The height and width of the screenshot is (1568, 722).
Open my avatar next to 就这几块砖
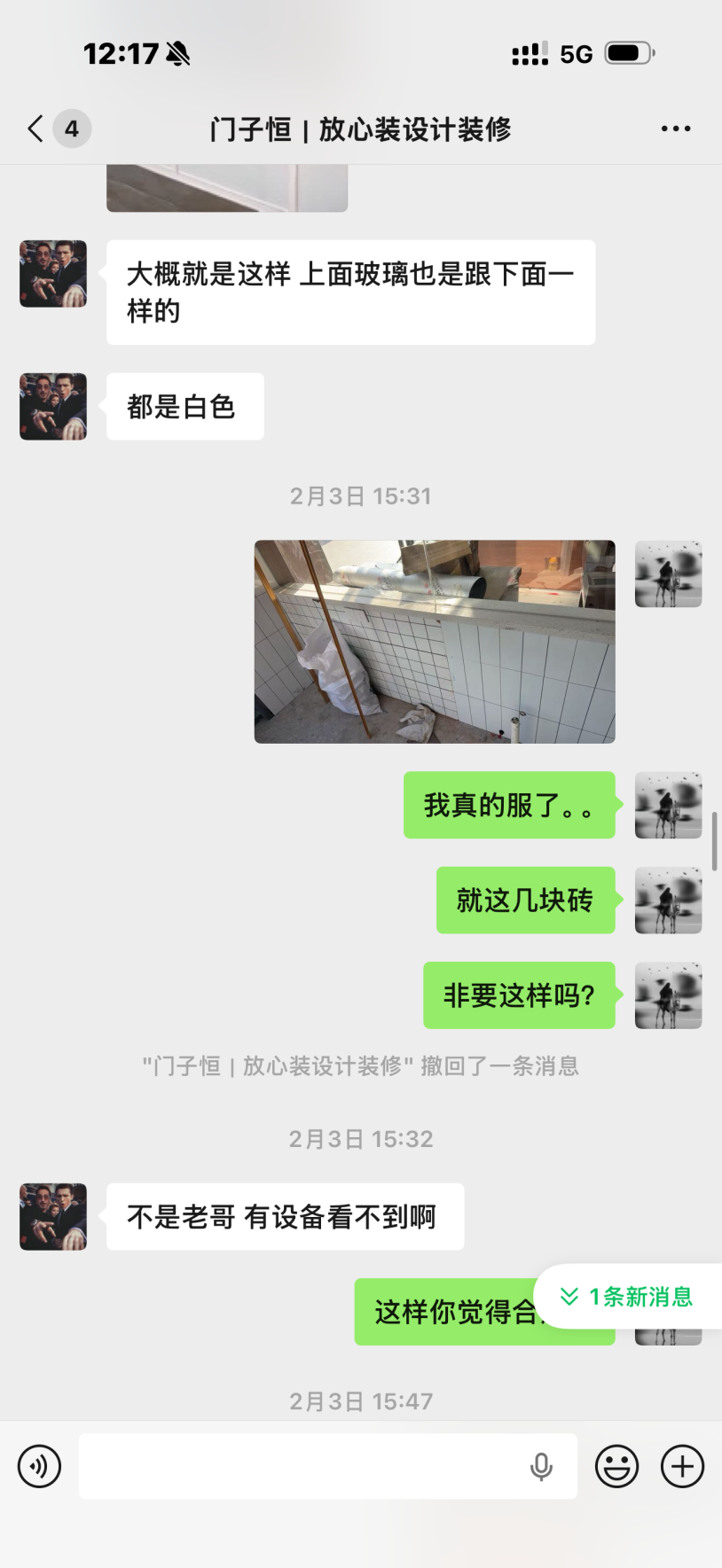(x=668, y=901)
